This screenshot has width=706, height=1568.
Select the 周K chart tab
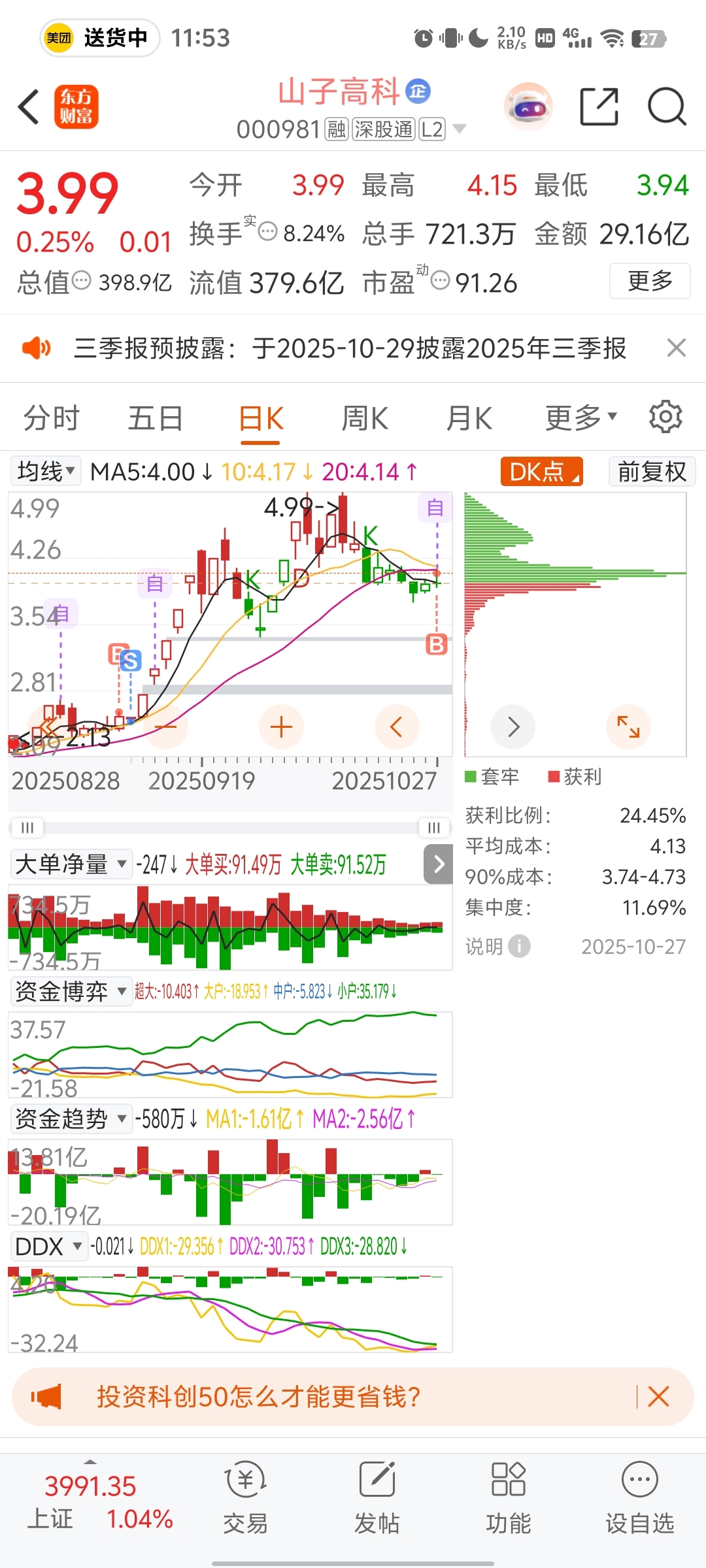[x=365, y=418]
